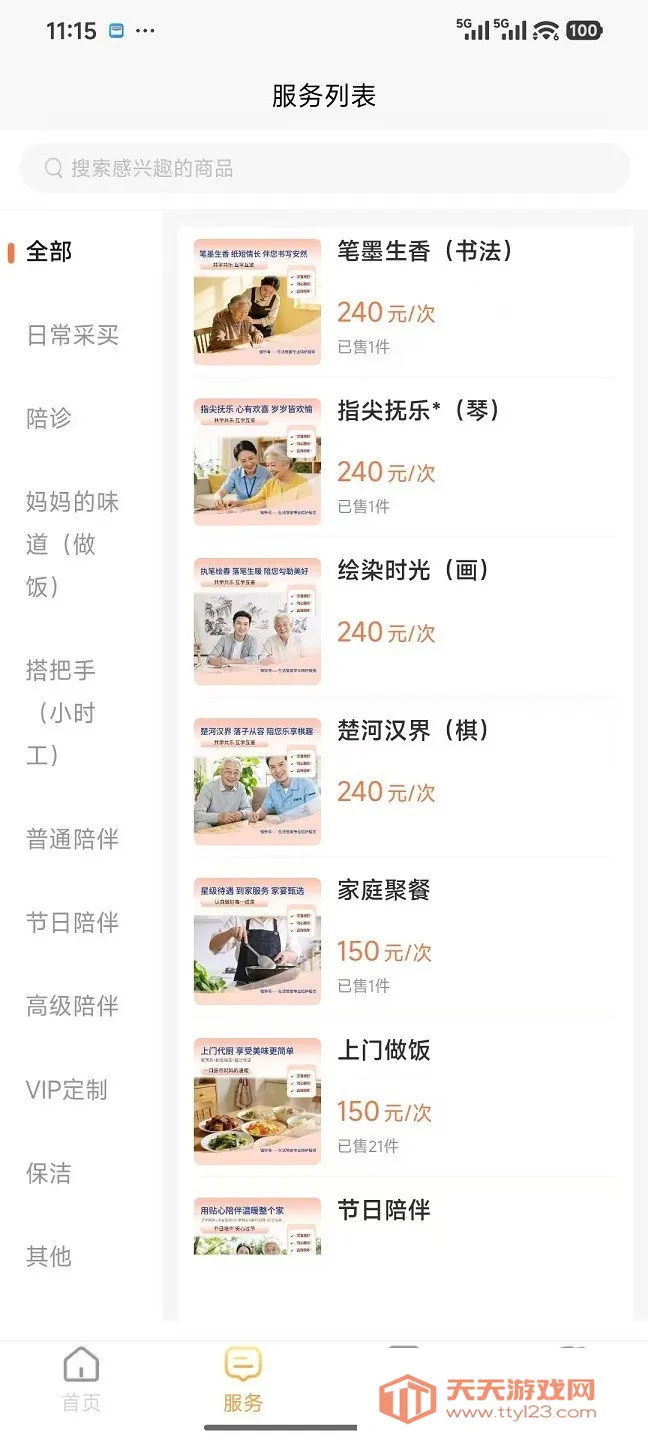View the 指尖抚乐（琴） service
The image size is (648, 1440).
click(404, 461)
